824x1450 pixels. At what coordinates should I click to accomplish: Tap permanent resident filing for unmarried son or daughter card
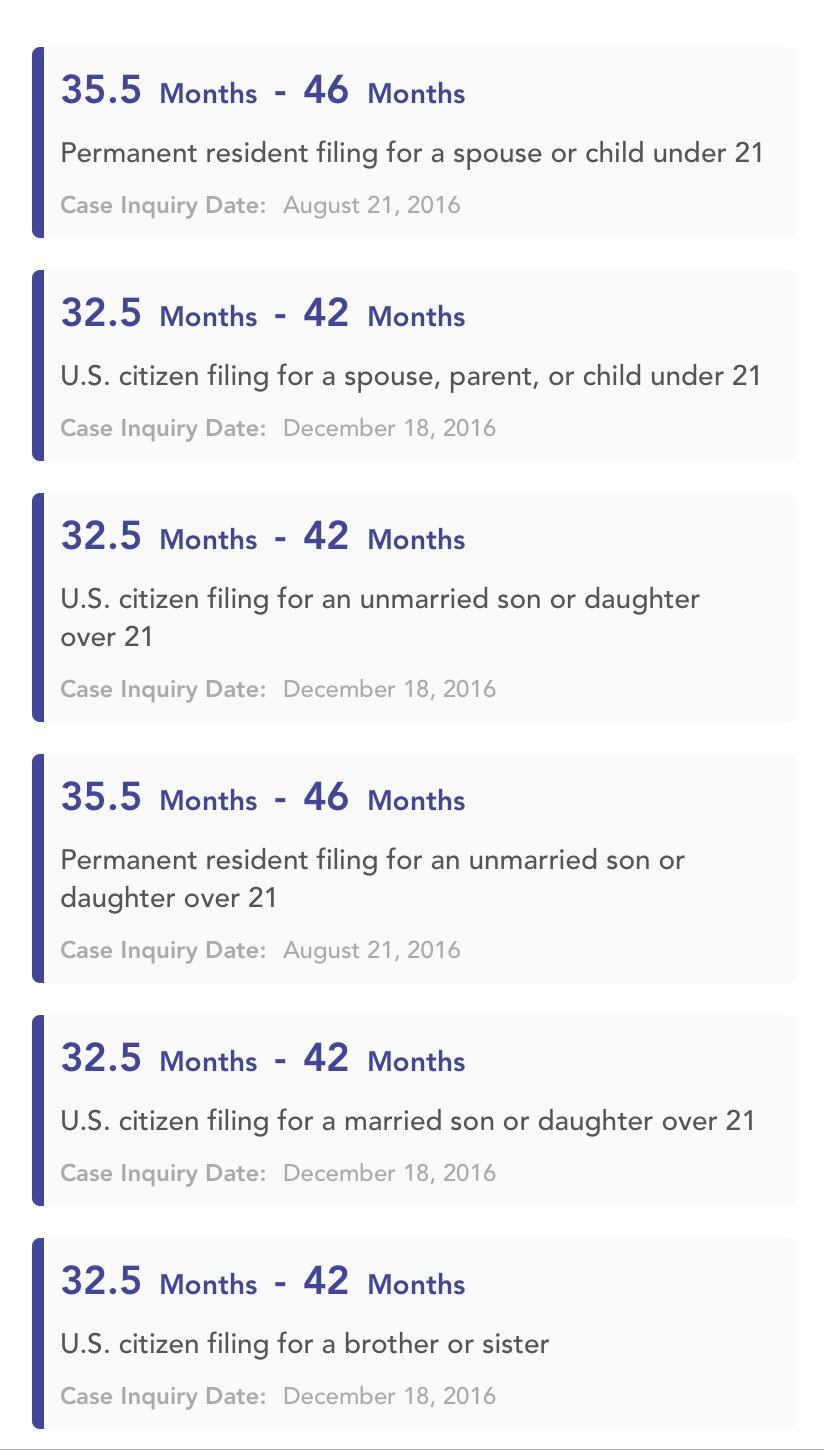click(414, 868)
